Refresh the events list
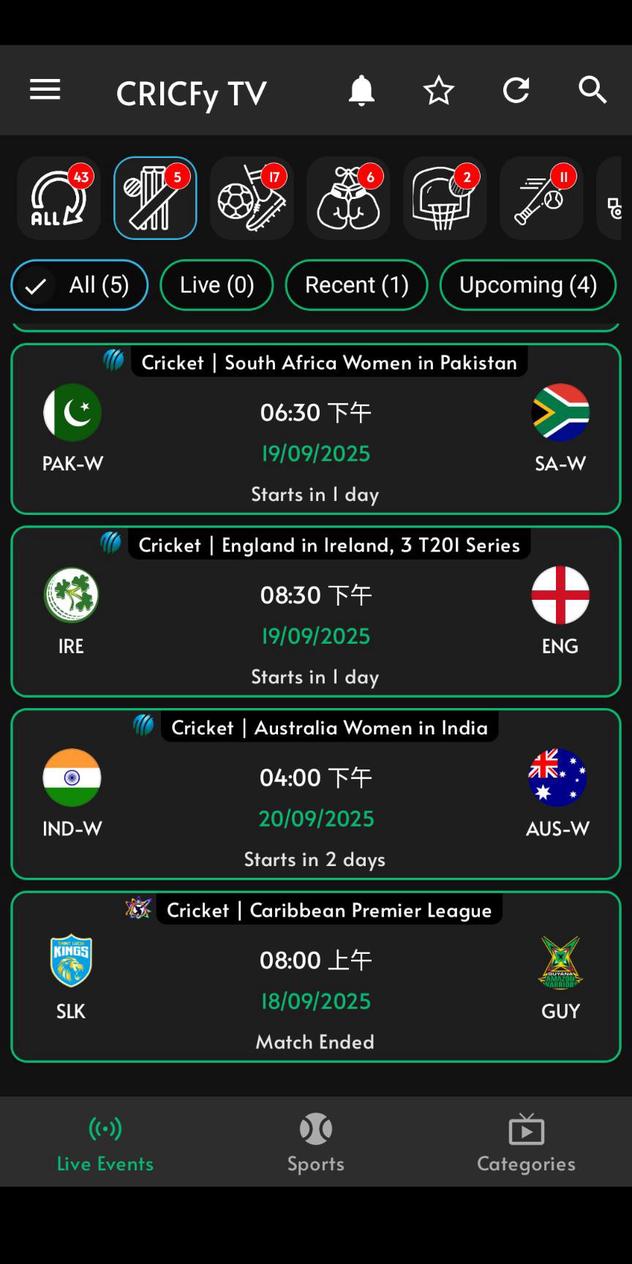The height and width of the screenshot is (1264, 632). (x=516, y=91)
